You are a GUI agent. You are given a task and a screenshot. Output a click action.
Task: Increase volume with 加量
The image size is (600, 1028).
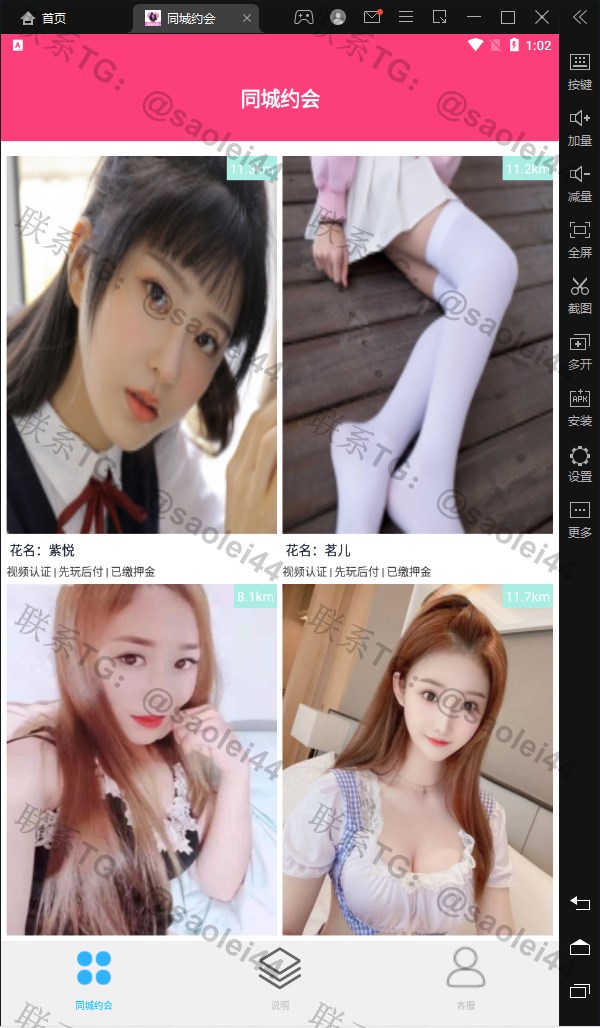coord(580,127)
